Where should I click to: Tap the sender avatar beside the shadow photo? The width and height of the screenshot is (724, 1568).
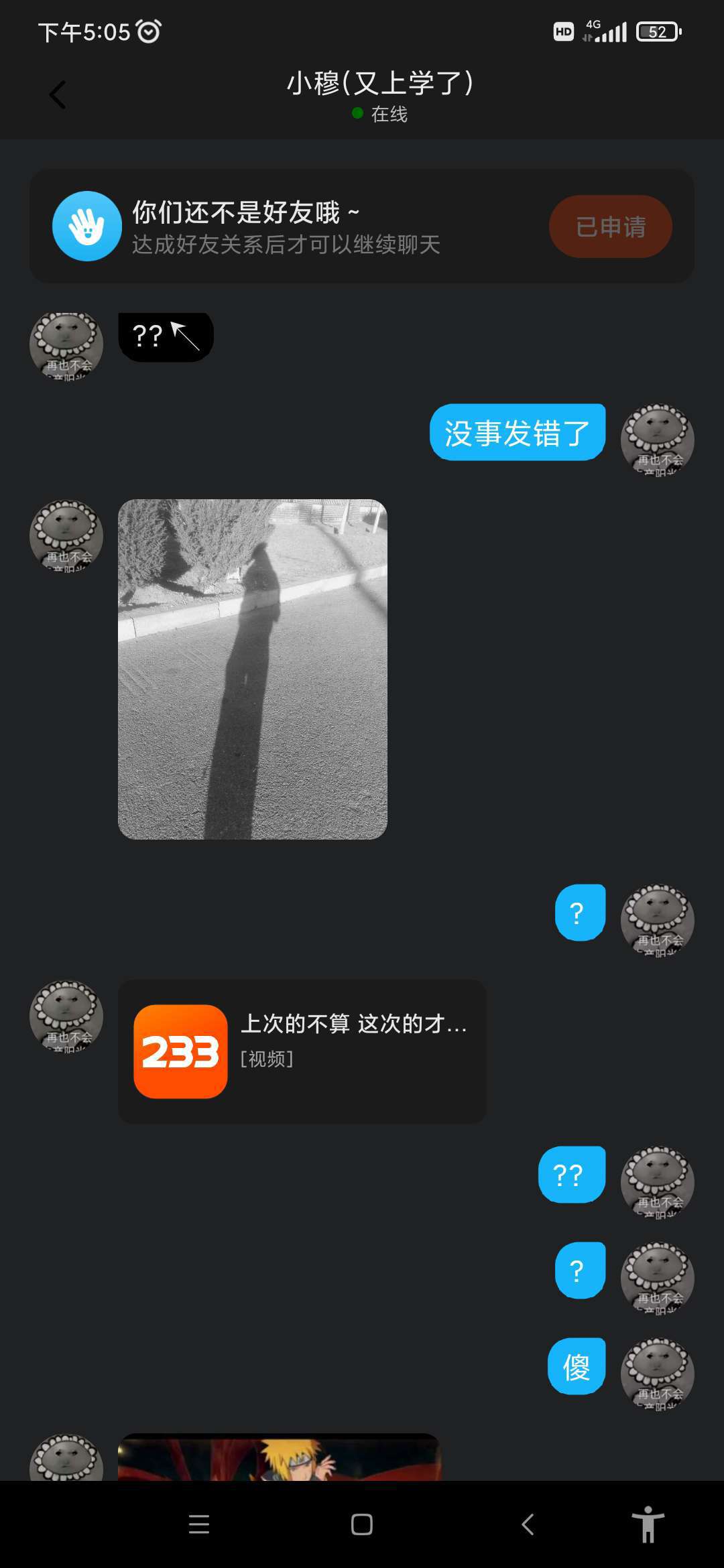tap(66, 536)
